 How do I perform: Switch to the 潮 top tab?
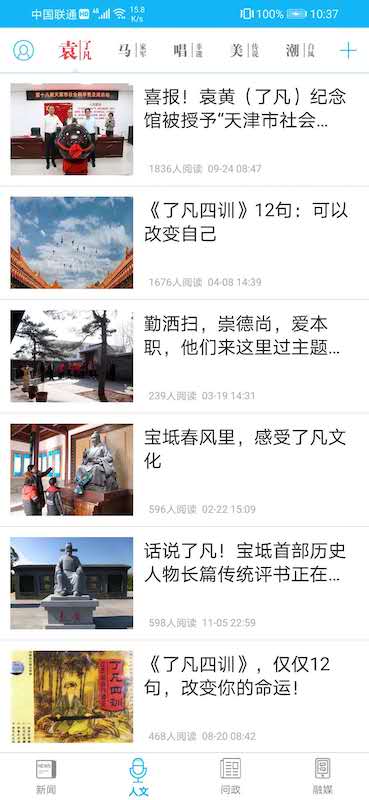point(300,51)
